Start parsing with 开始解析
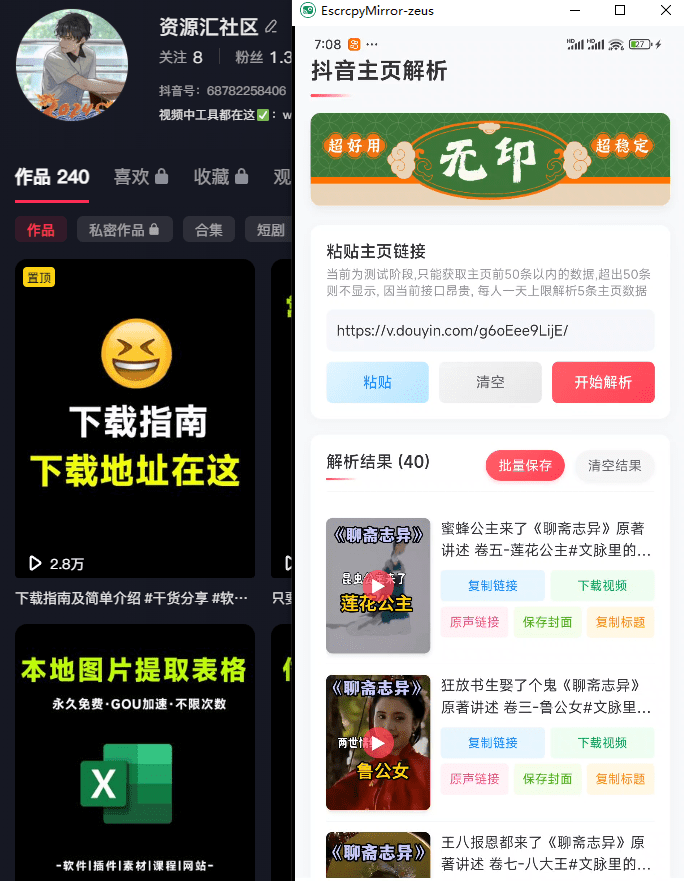This screenshot has width=684, height=881. coord(603,382)
